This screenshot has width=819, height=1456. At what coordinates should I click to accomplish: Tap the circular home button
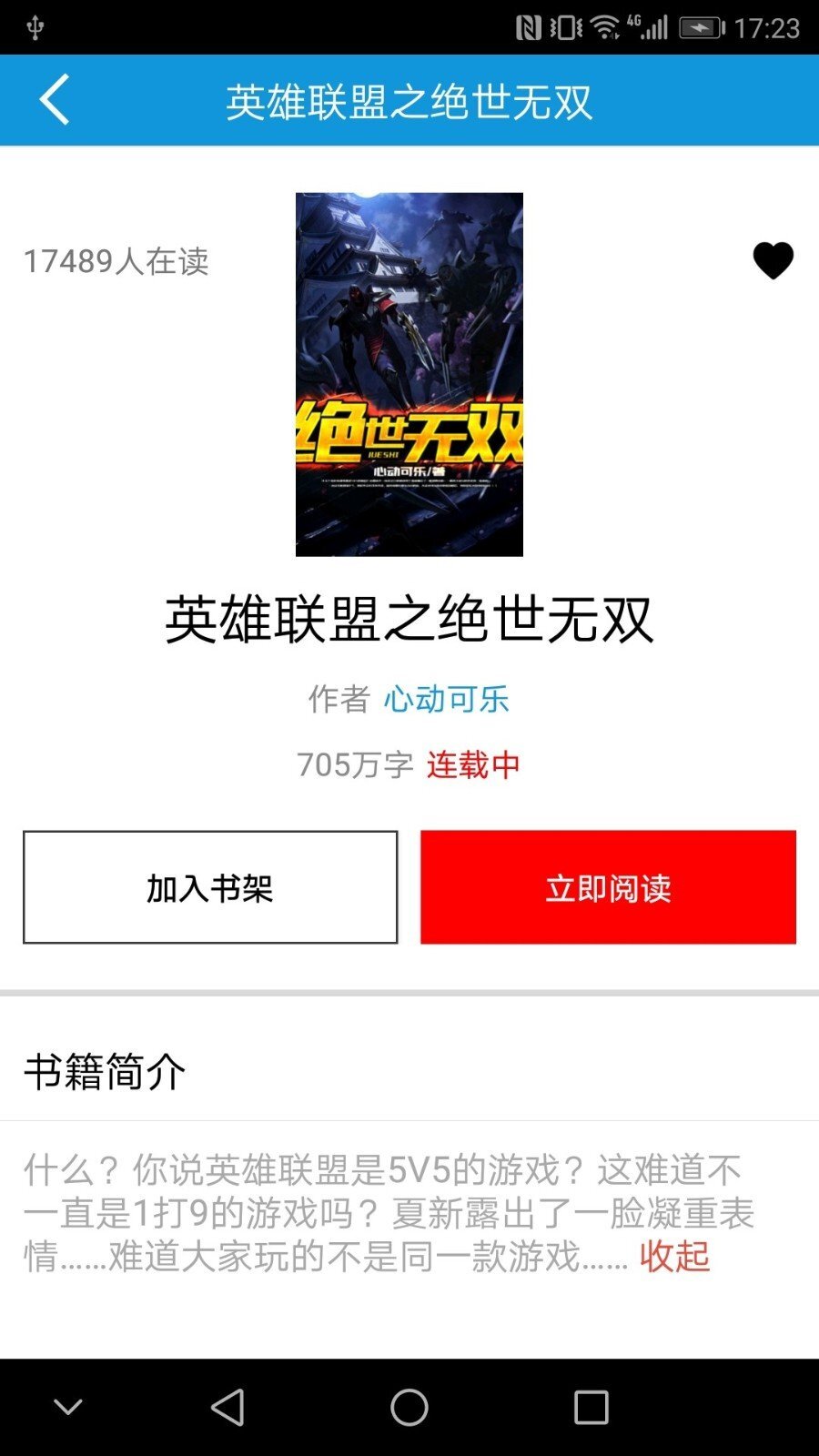click(409, 1406)
